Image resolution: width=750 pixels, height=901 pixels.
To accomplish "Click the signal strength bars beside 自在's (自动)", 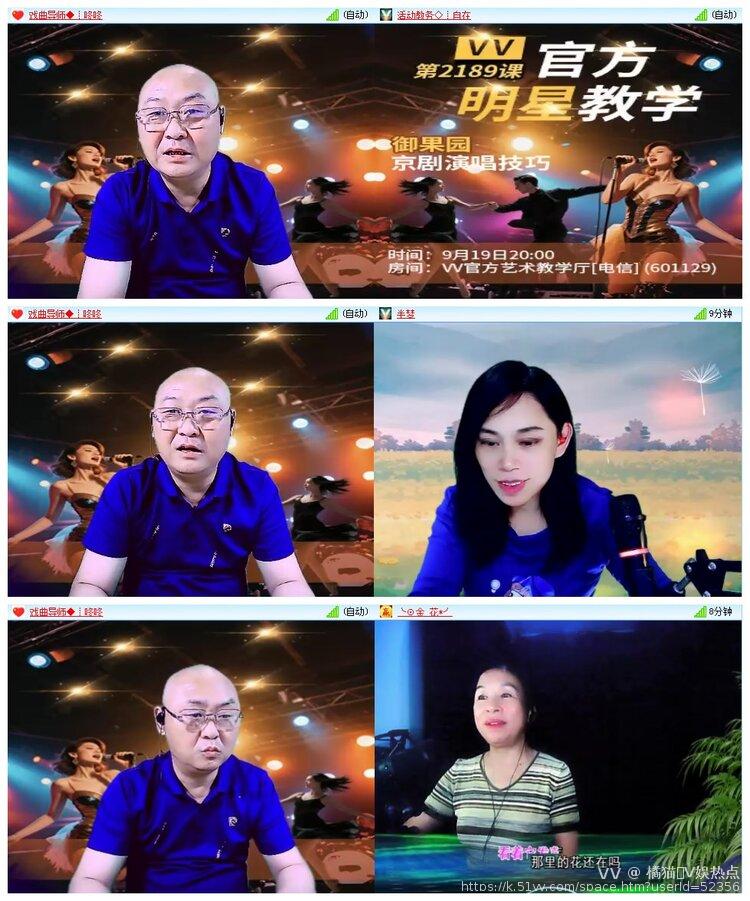I will [x=699, y=15].
